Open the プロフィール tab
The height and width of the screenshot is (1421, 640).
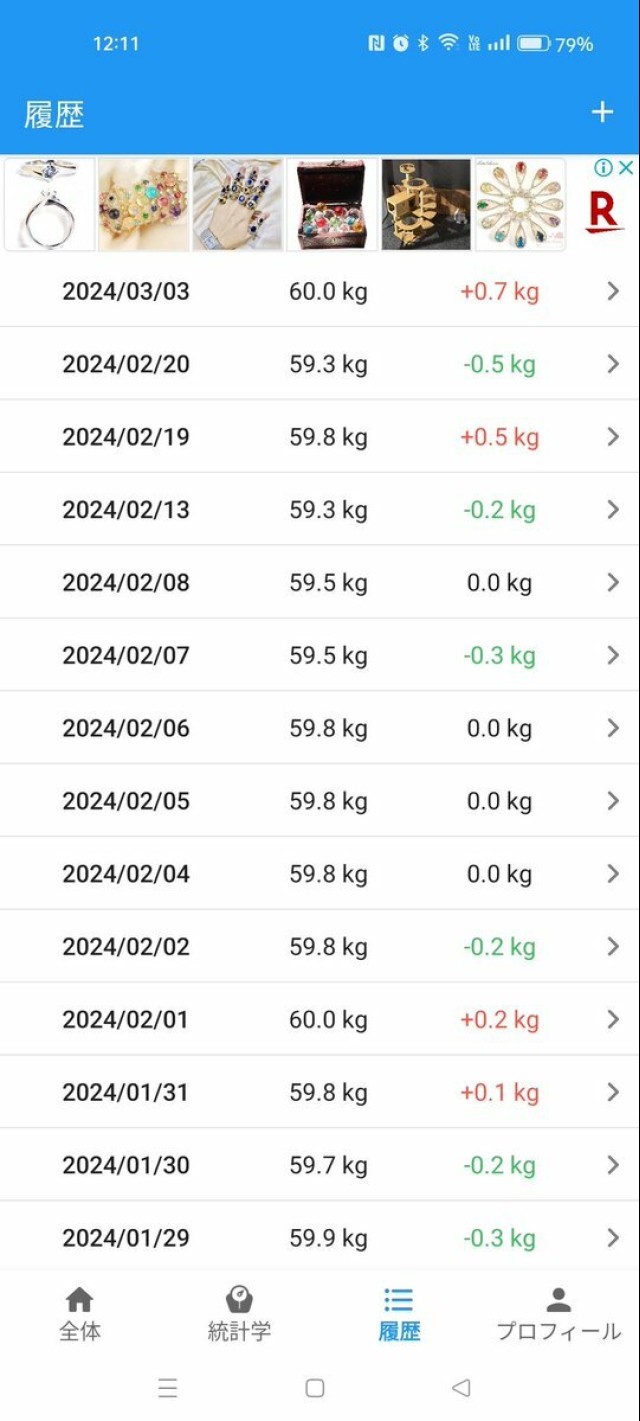point(558,1313)
